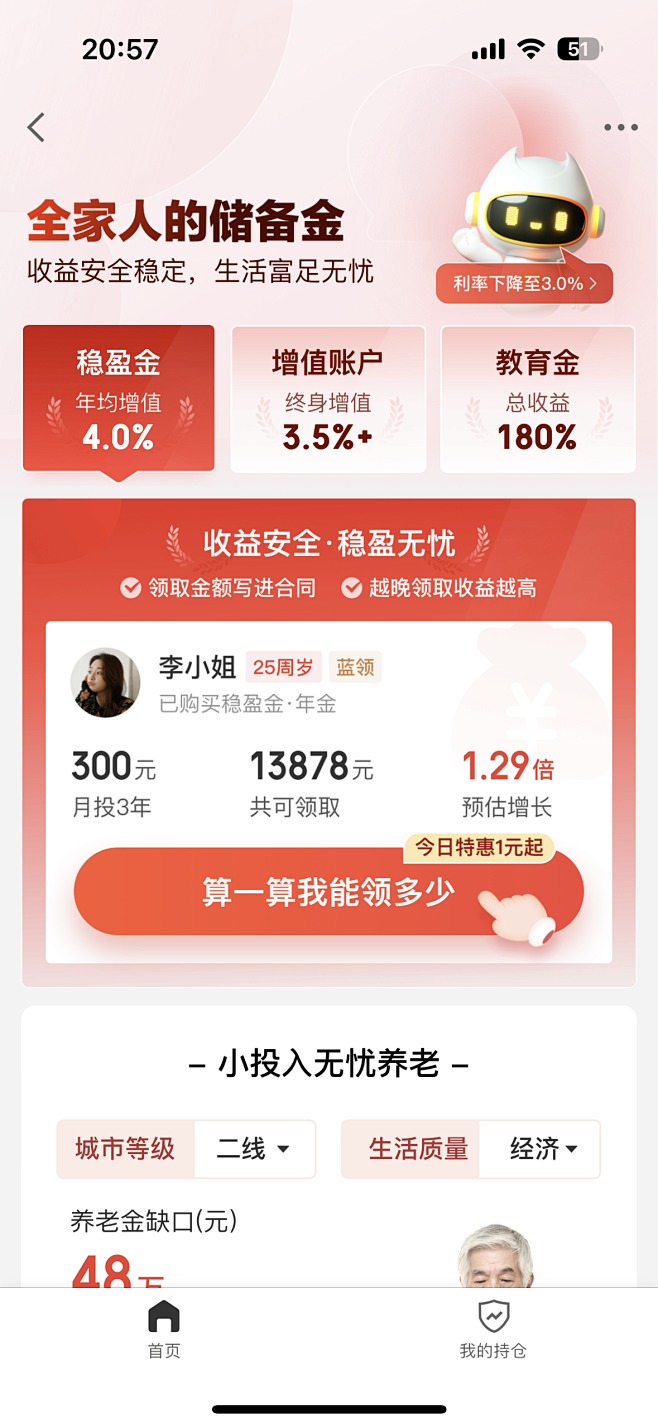Viewport: 658px width, 1427px height.
Task: Open the 利率下降至3.0% notice
Action: click(524, 284)
